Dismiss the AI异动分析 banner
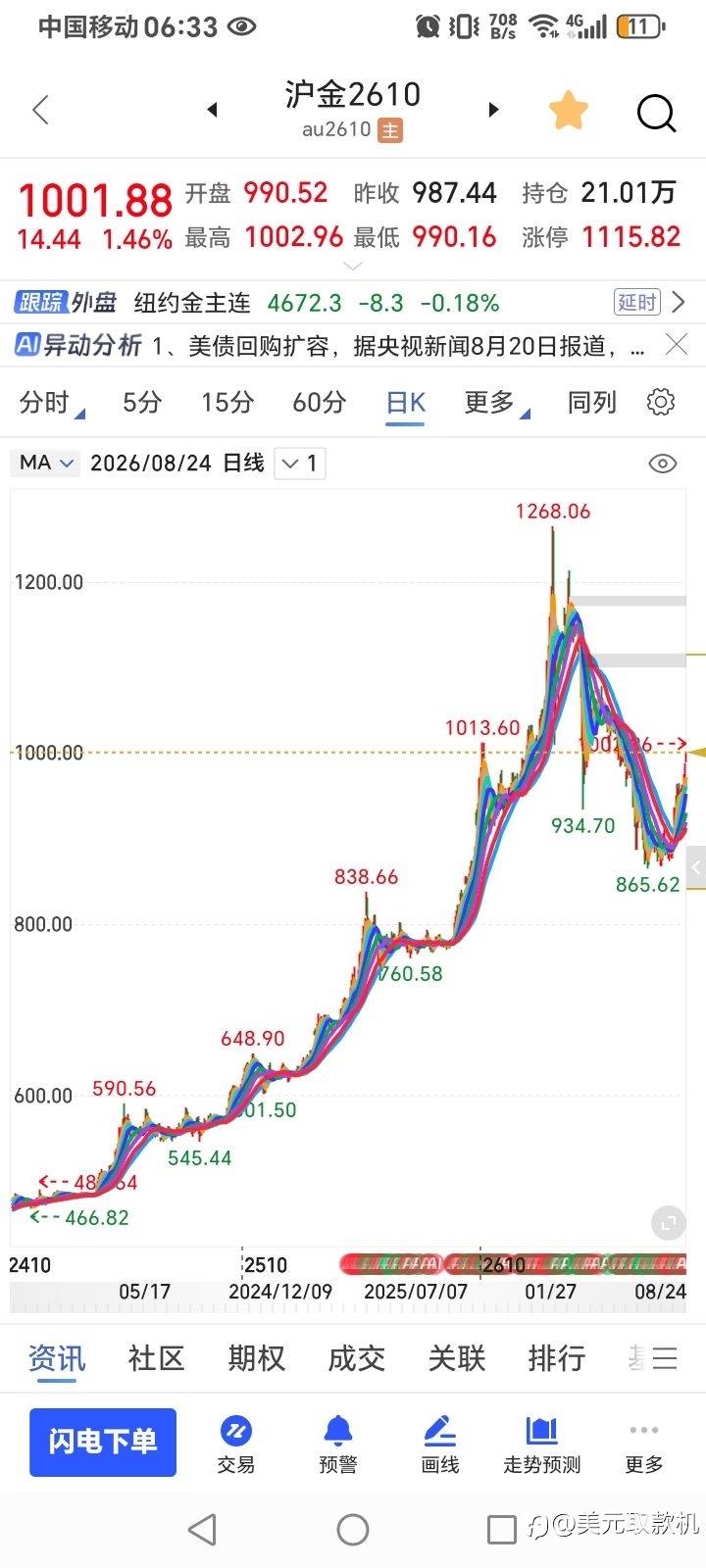The width and height of the screenshot is (706, 1568). coord(676,344)
